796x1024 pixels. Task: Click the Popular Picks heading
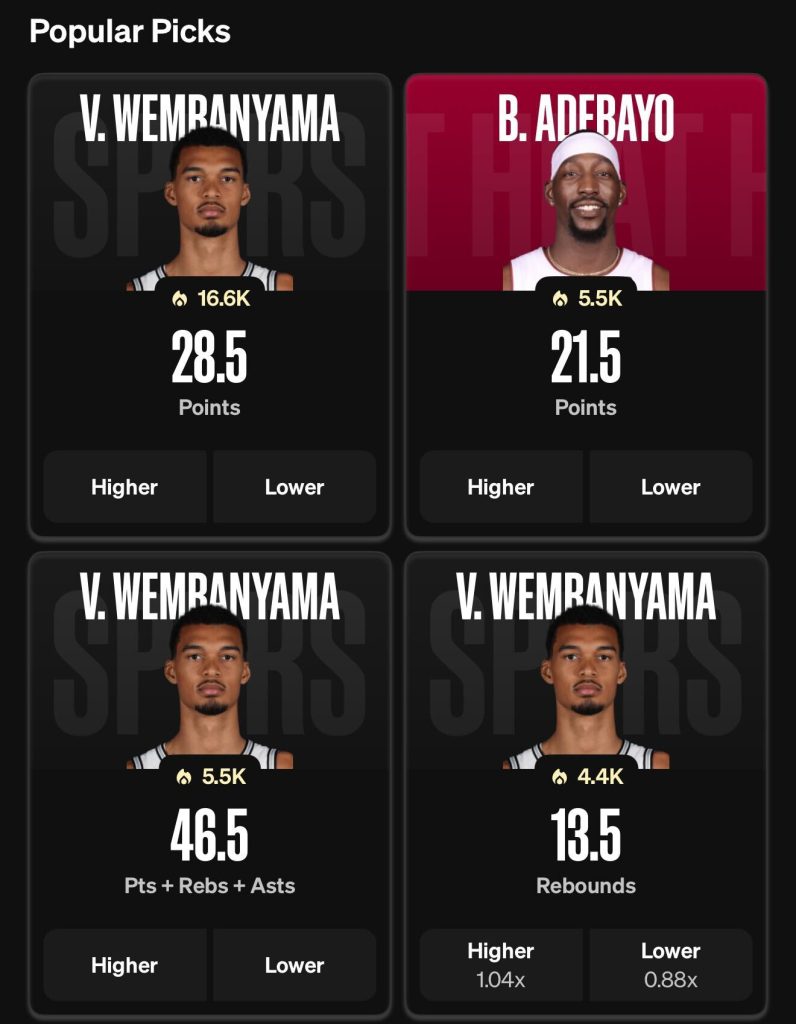coord(131,31)
